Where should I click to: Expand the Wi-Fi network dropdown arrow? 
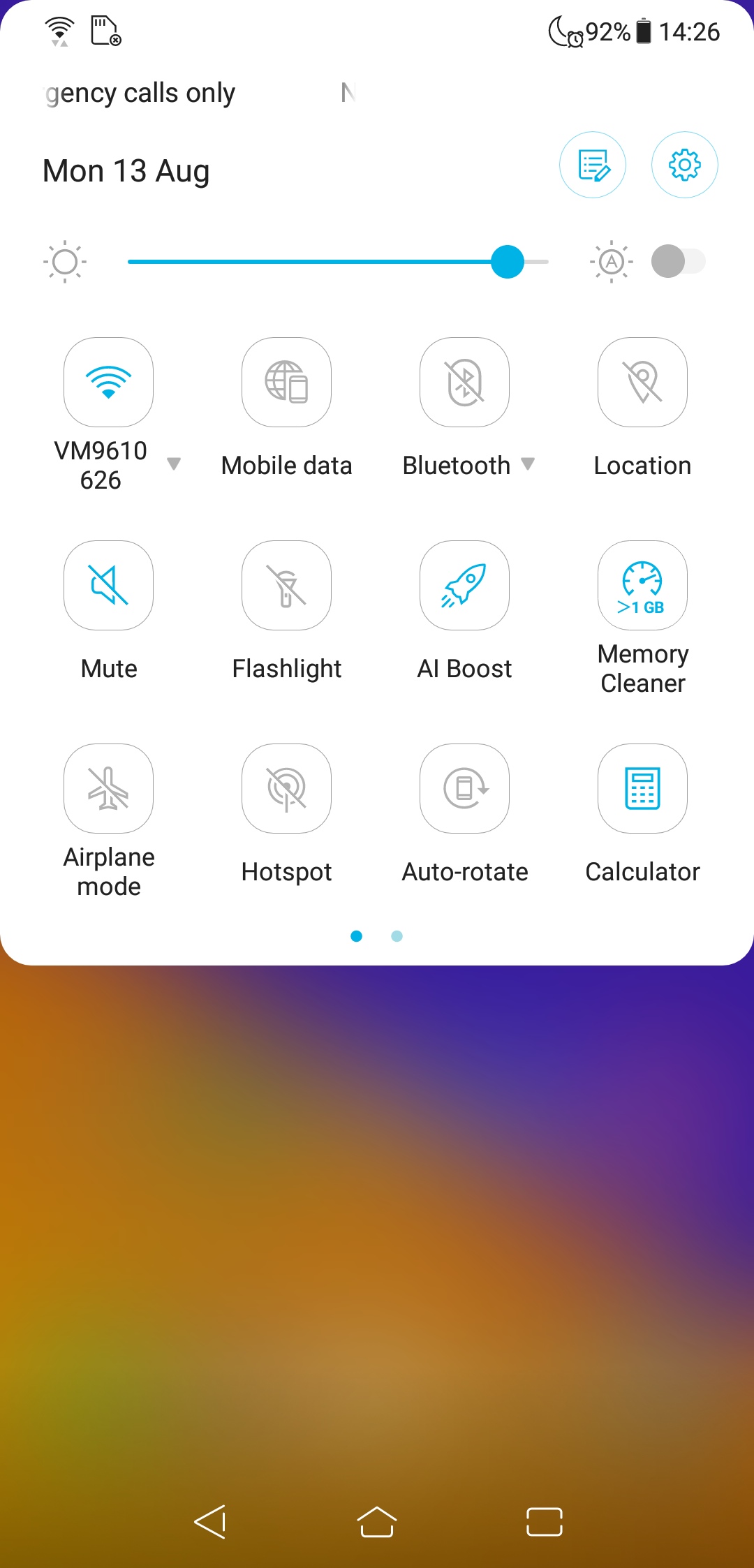coord(174,464)
